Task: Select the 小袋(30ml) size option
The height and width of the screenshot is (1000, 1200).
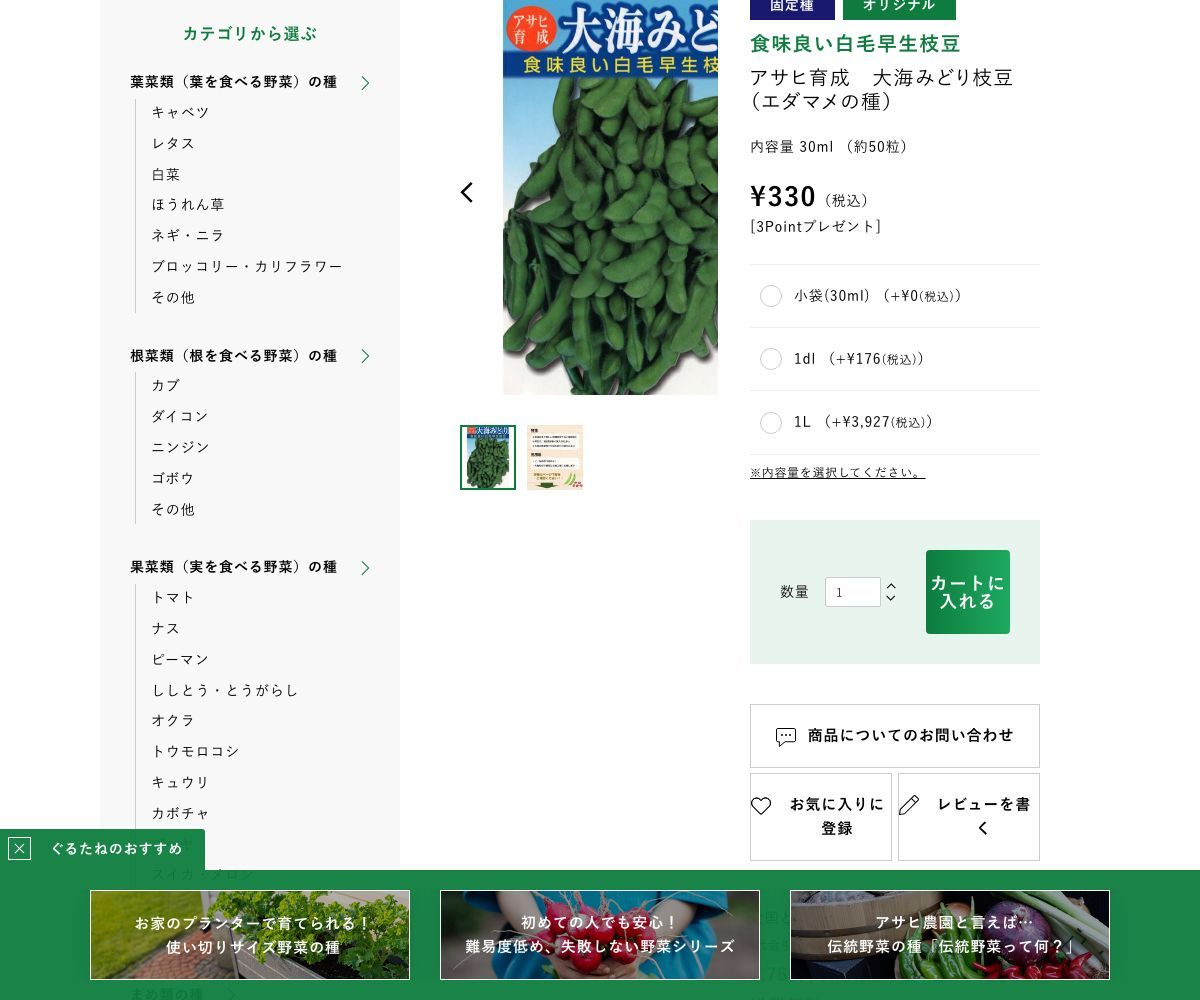Action: point(771,296)
